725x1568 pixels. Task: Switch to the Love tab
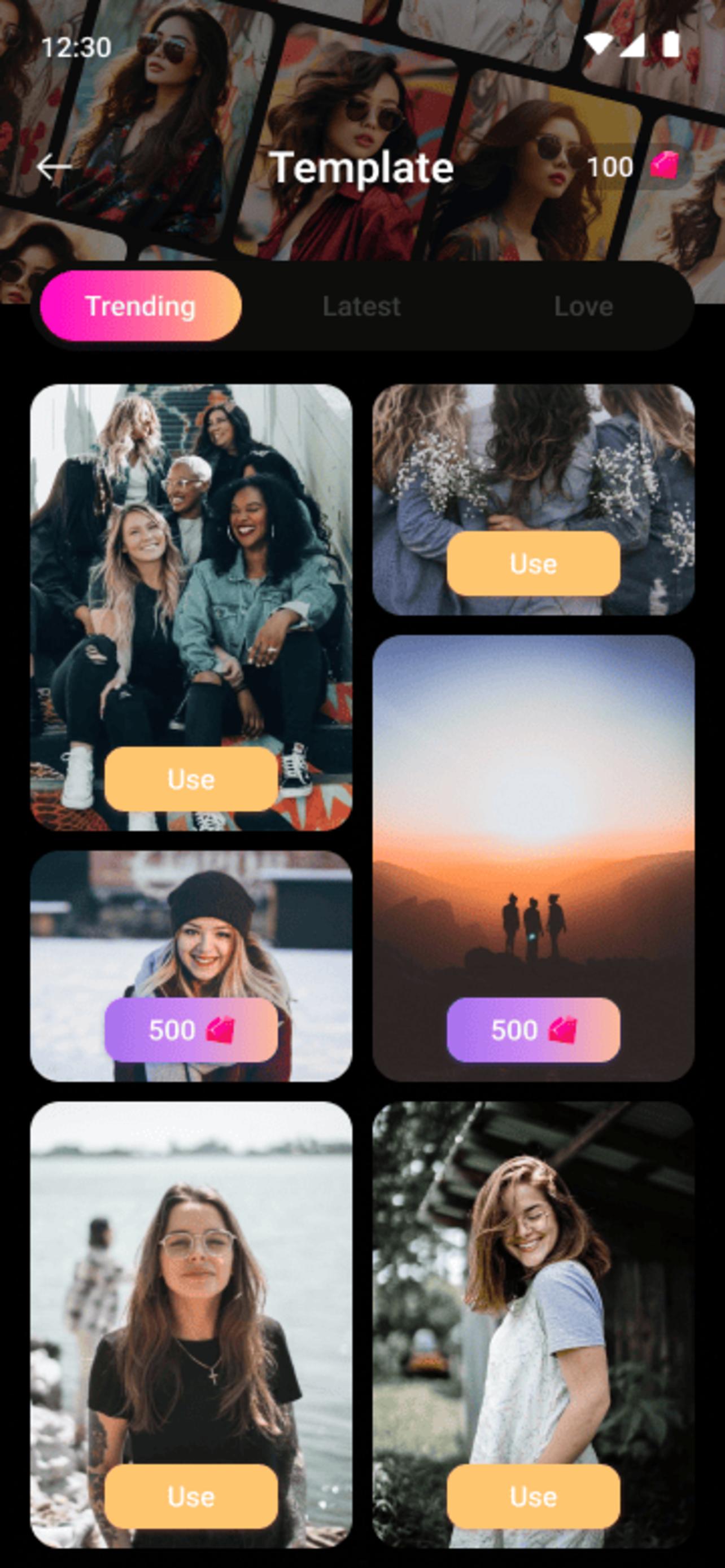(x=583, y=306)
